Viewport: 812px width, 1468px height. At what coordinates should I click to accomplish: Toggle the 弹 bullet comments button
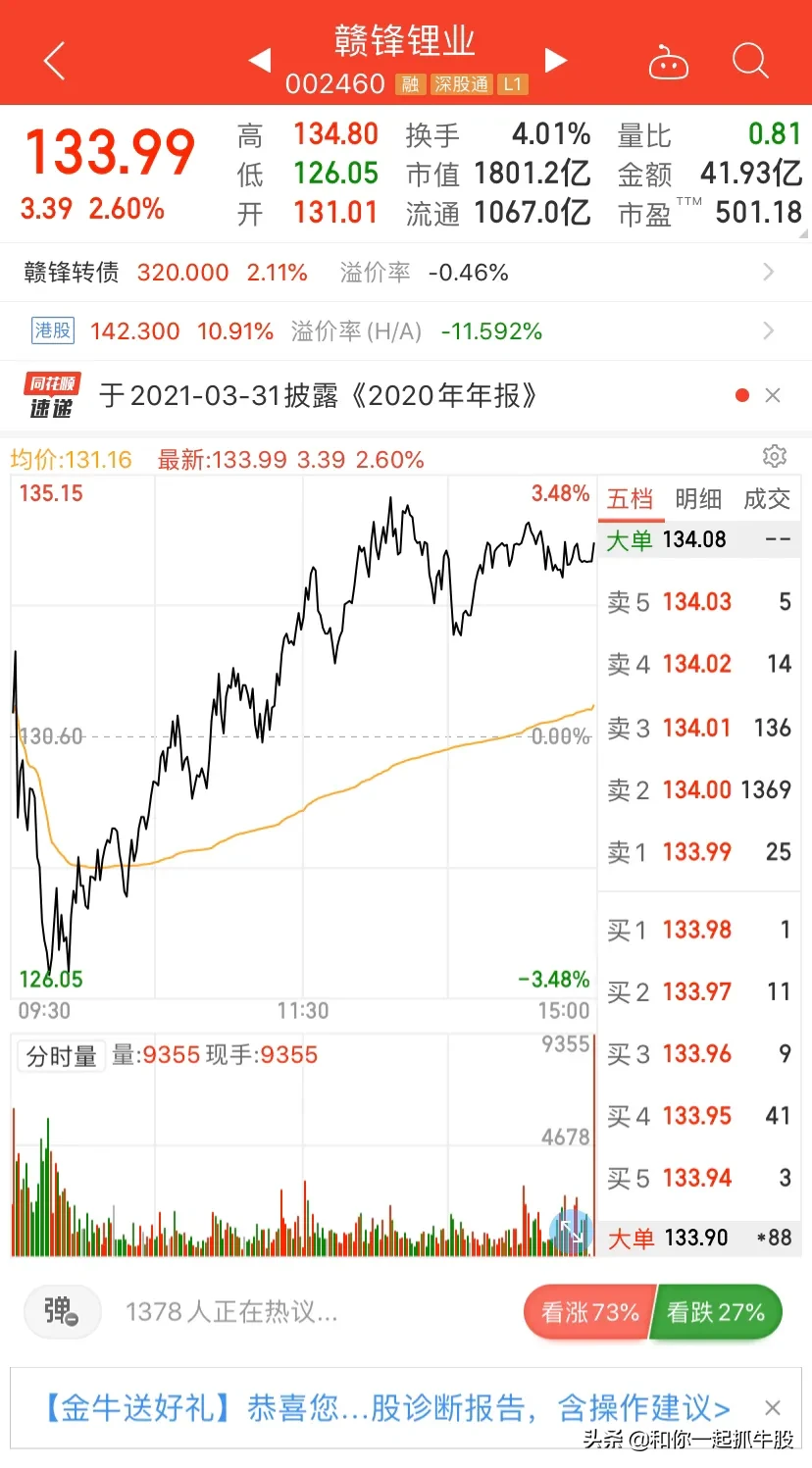(x=62, y=1311)
